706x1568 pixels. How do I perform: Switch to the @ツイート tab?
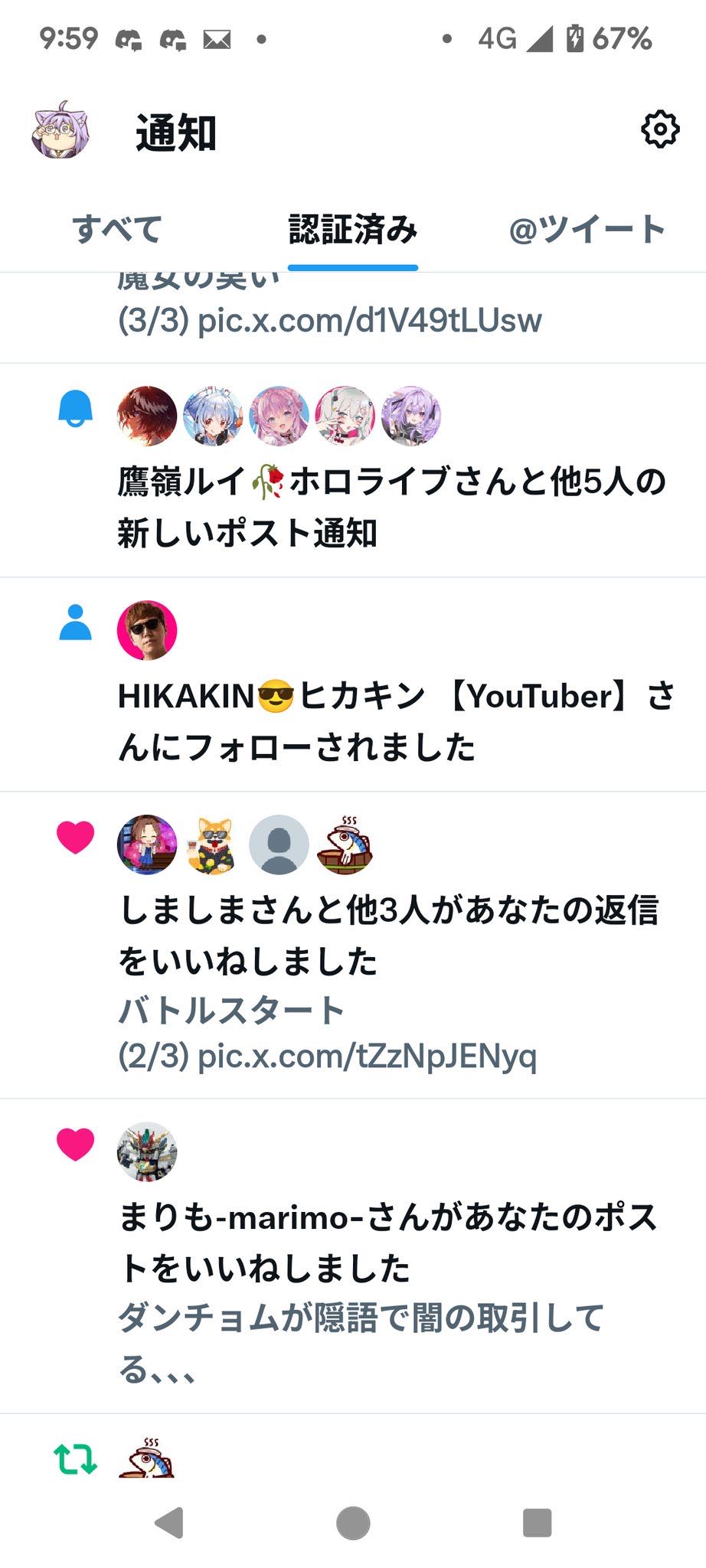(587, 229)
